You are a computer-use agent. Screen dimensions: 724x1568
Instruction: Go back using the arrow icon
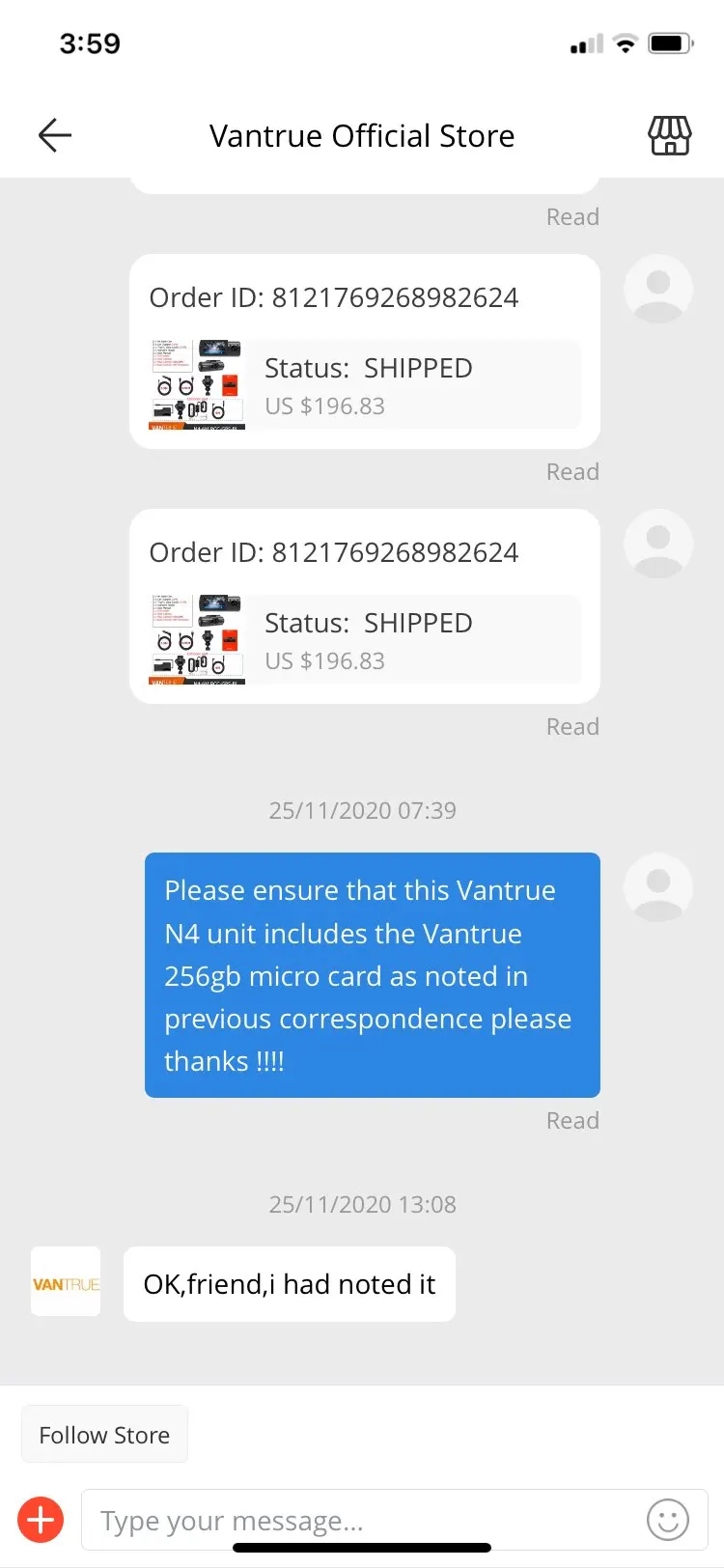click(55, 135)
